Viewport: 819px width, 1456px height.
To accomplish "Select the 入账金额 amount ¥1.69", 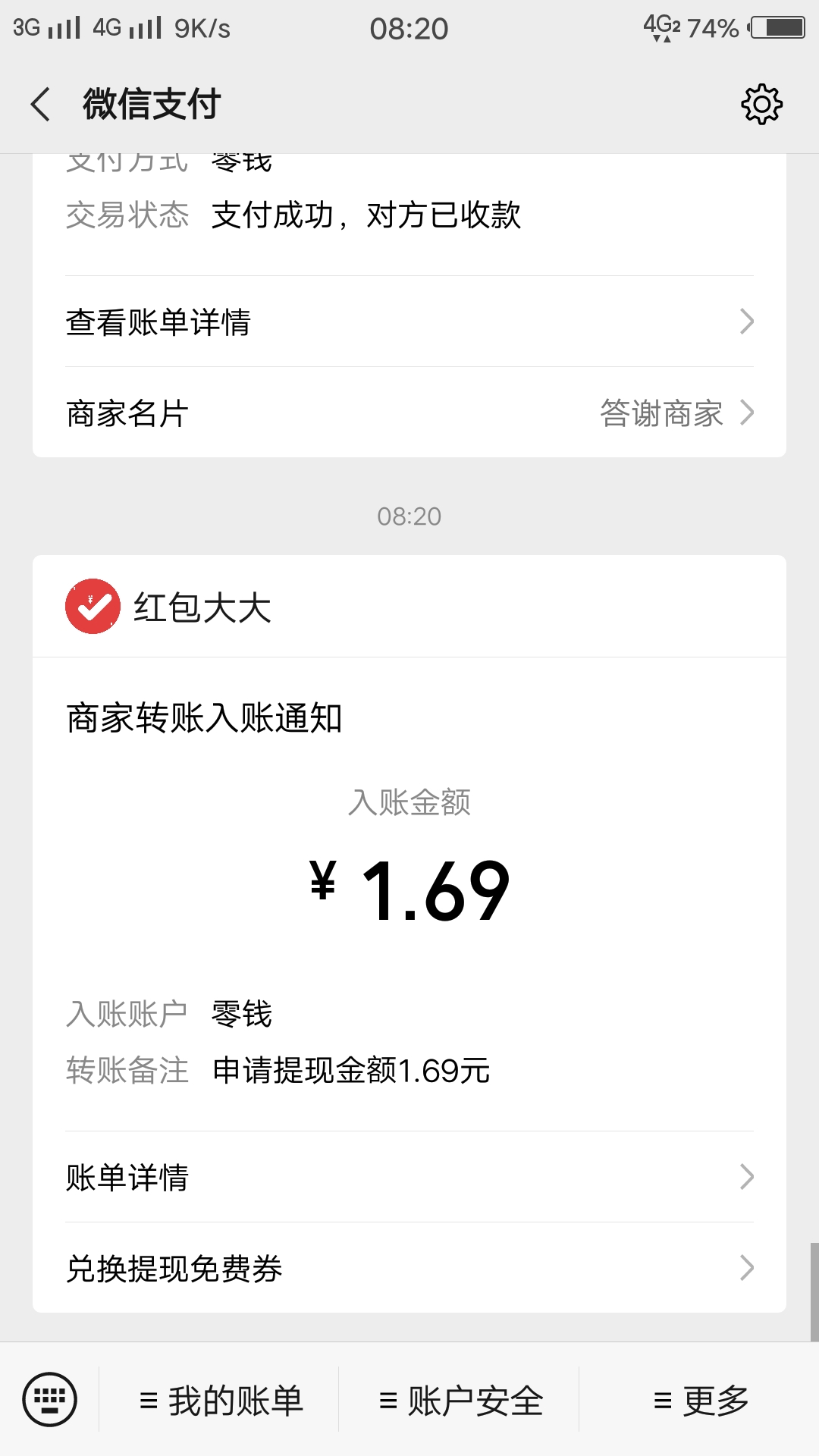I will pos(409,887).
